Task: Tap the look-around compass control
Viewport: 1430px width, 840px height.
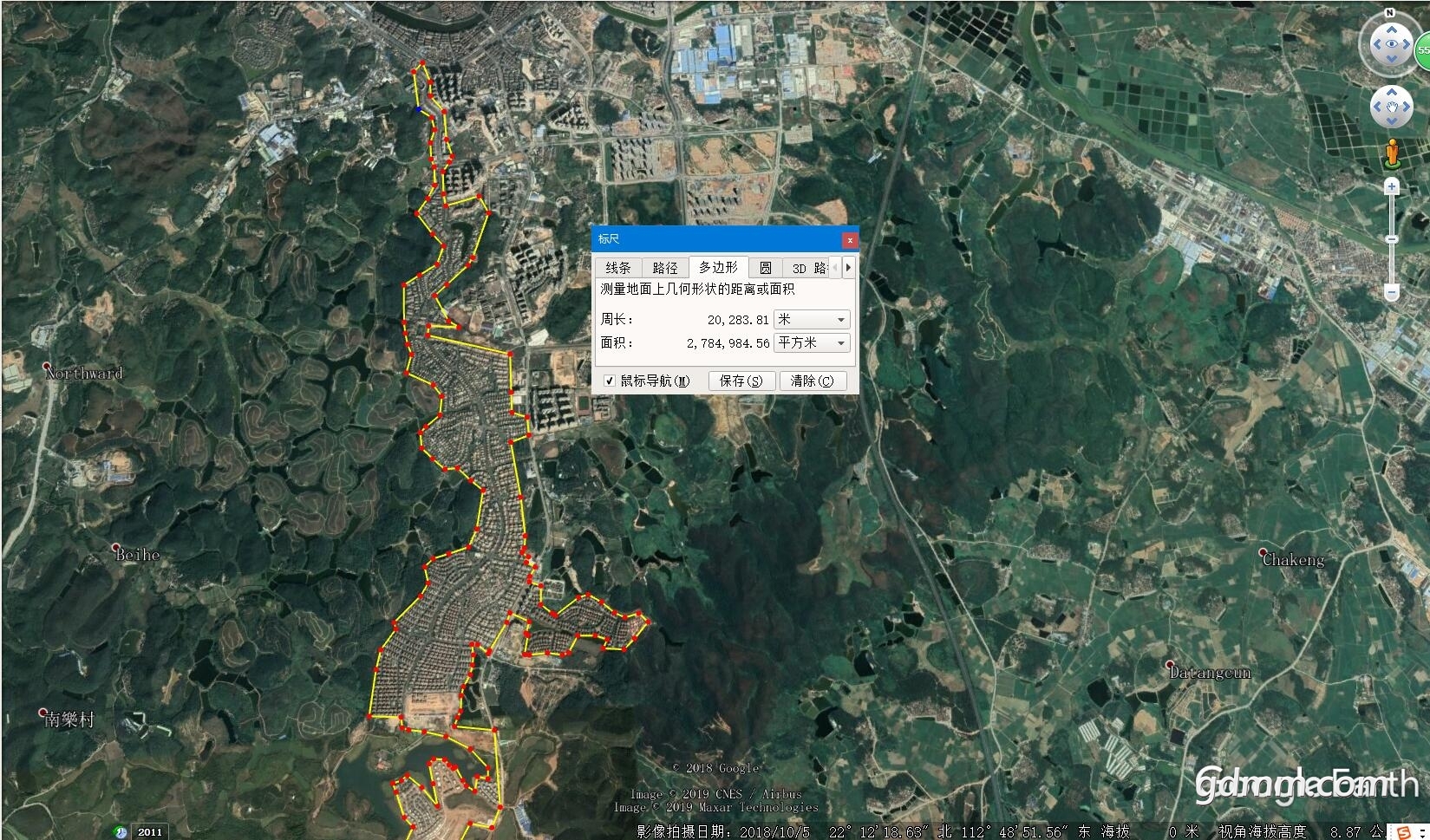Action: 1391,43
